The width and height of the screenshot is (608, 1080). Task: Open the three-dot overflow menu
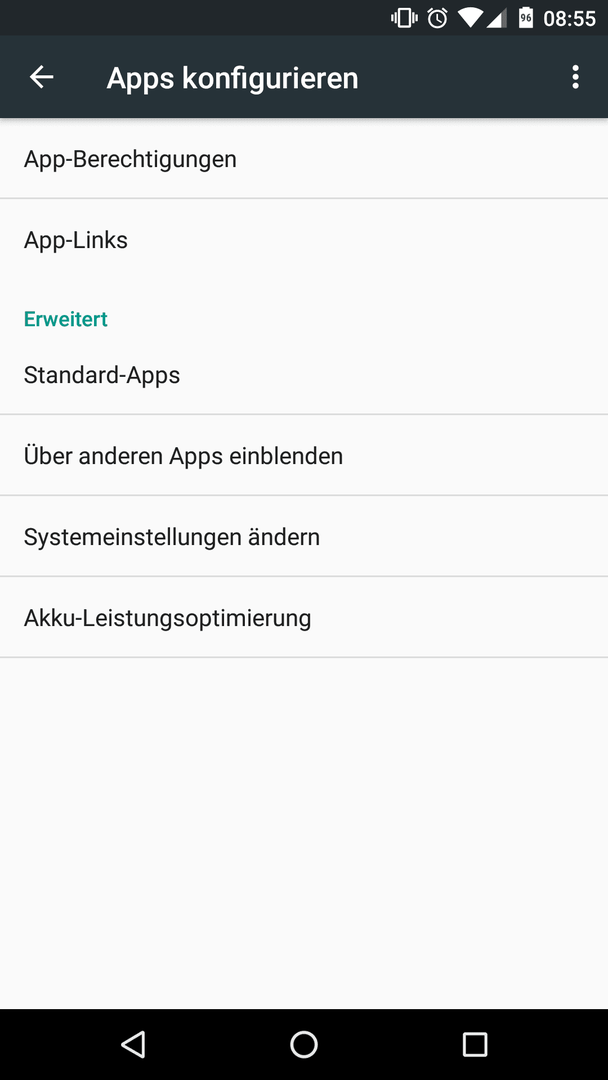tap(576, 77)
